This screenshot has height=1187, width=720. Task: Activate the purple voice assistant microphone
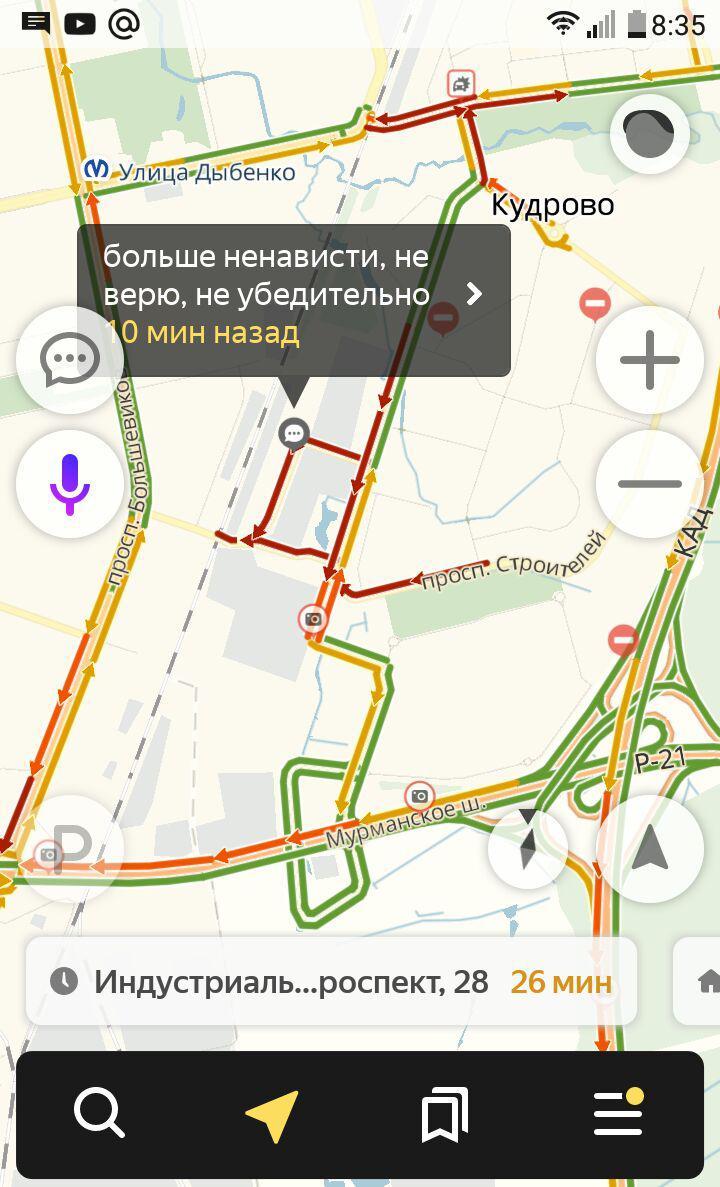point(69,484)
